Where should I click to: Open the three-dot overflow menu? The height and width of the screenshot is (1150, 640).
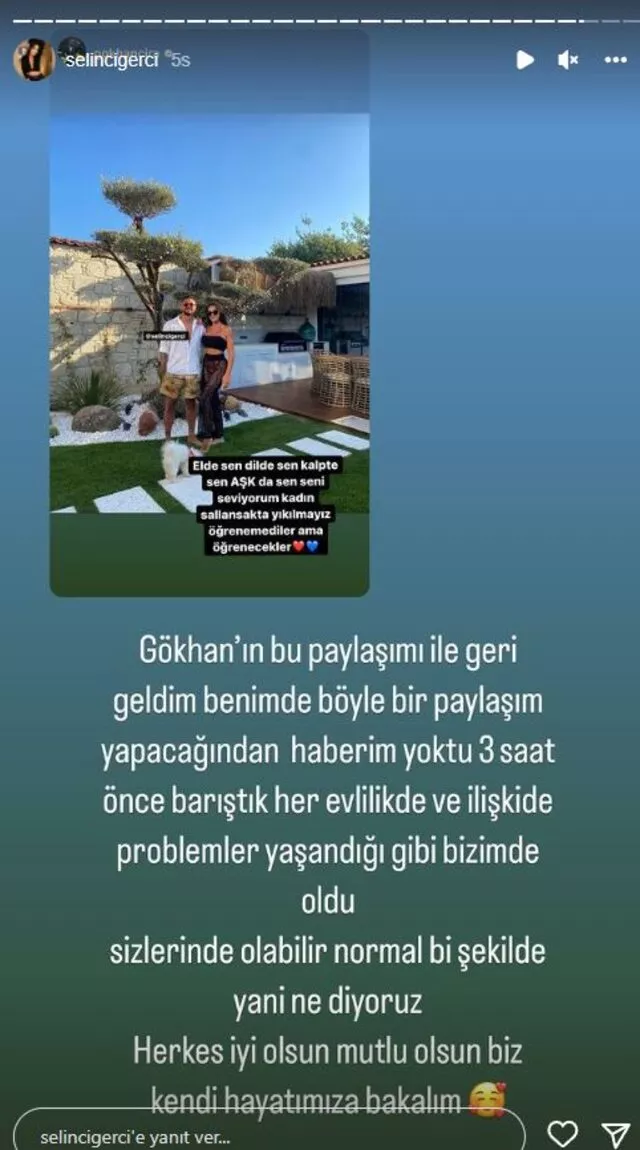tap(615, 60)
